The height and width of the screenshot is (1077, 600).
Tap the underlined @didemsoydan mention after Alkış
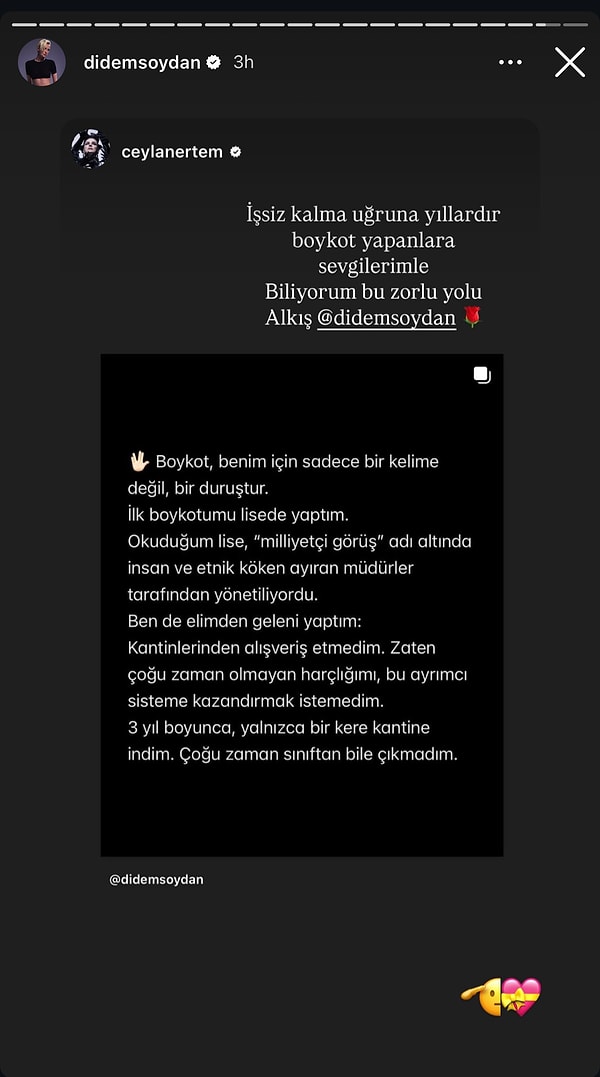coord(386,318)
